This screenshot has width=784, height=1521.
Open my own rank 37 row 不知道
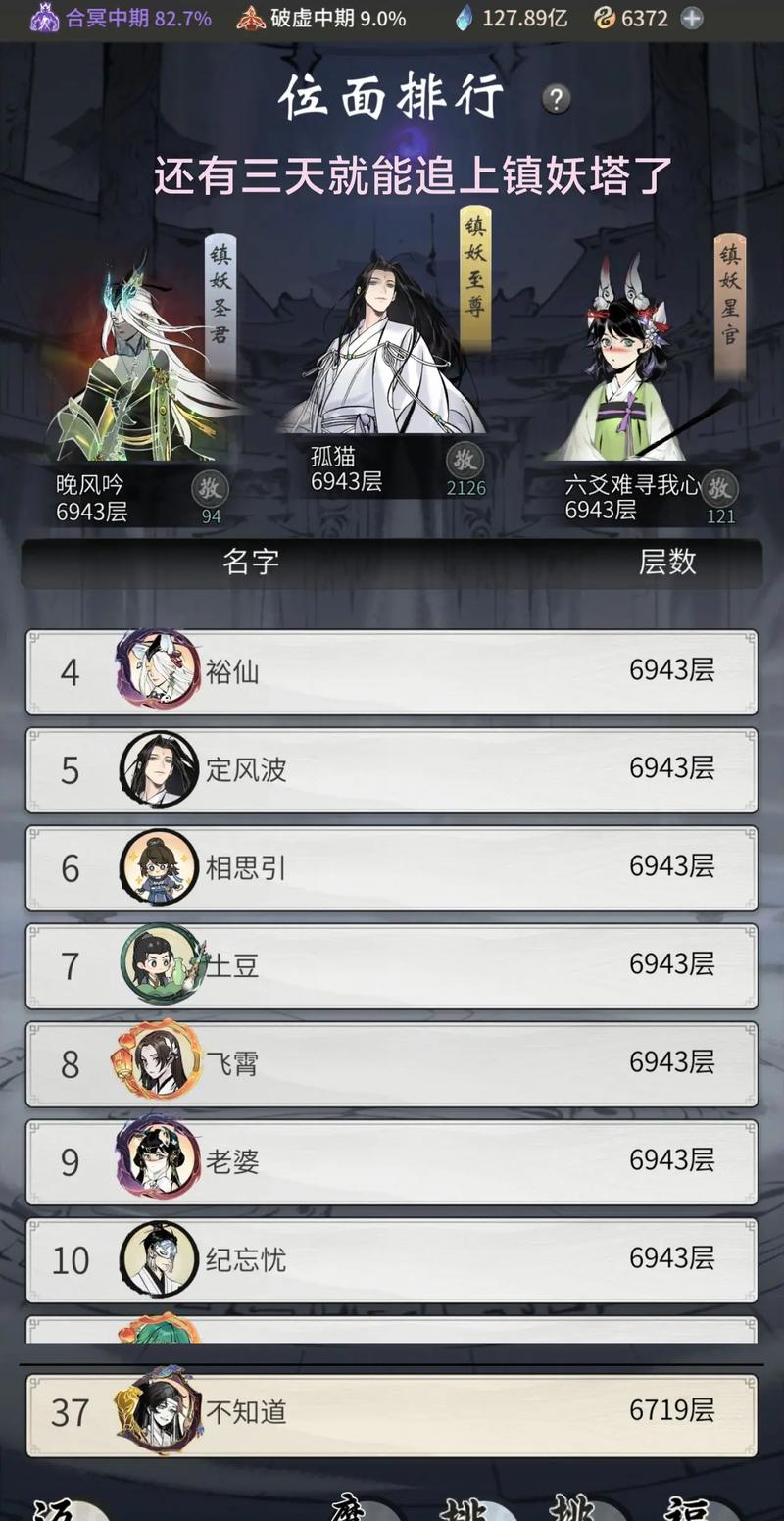392,1412
